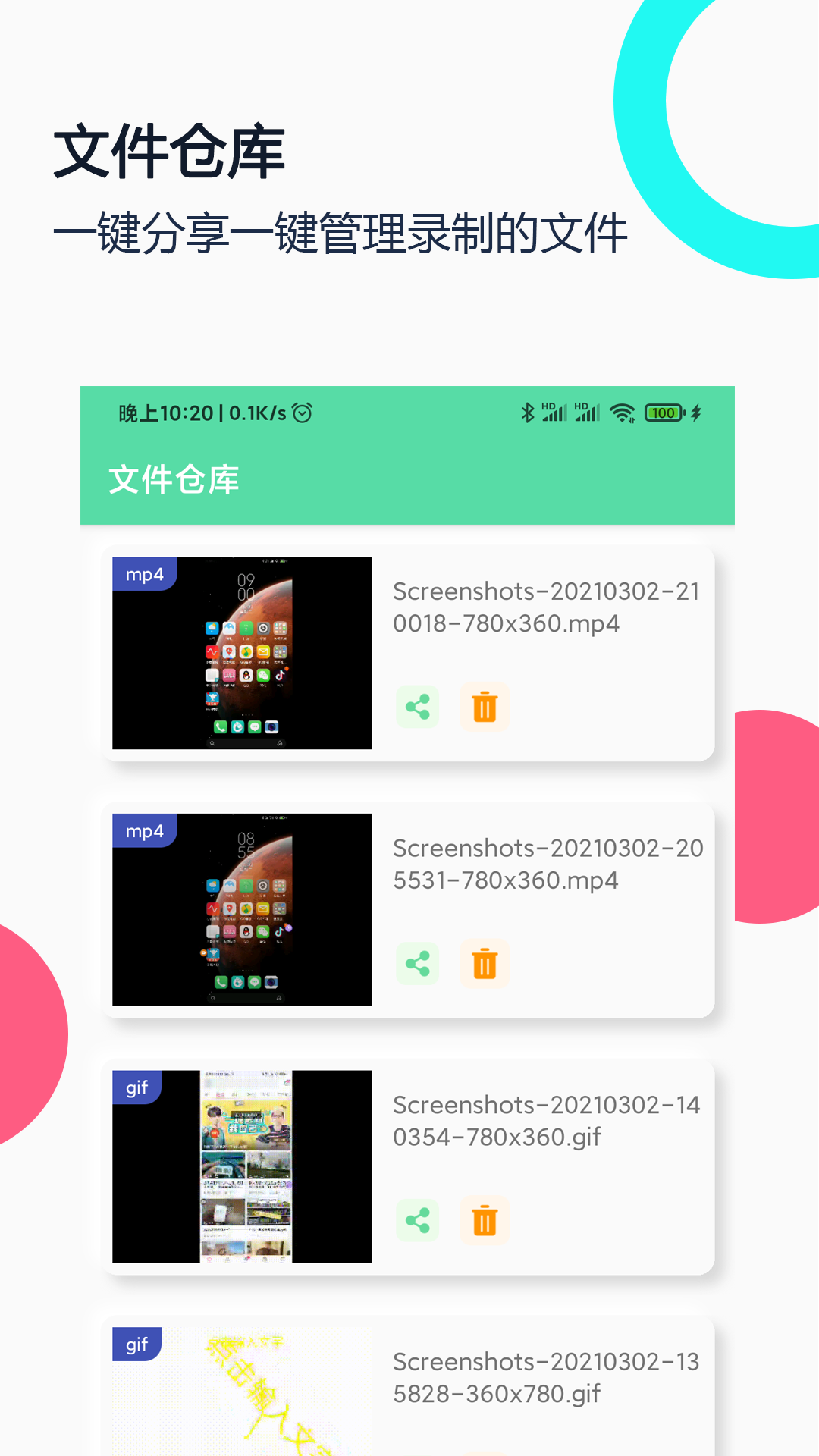
Task: Click the gif badge on the third file
Action: click(136, 1089)
